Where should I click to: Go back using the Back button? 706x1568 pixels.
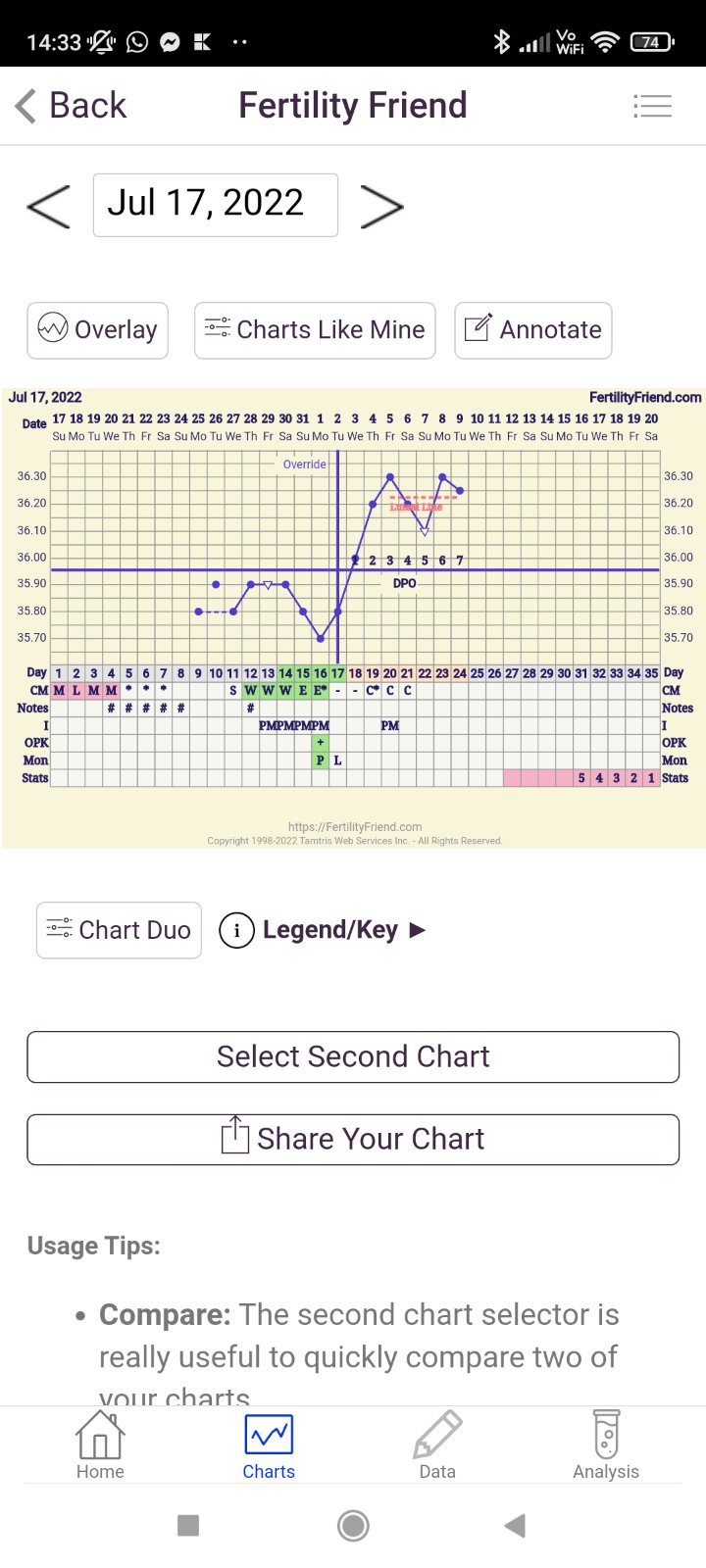72,106
